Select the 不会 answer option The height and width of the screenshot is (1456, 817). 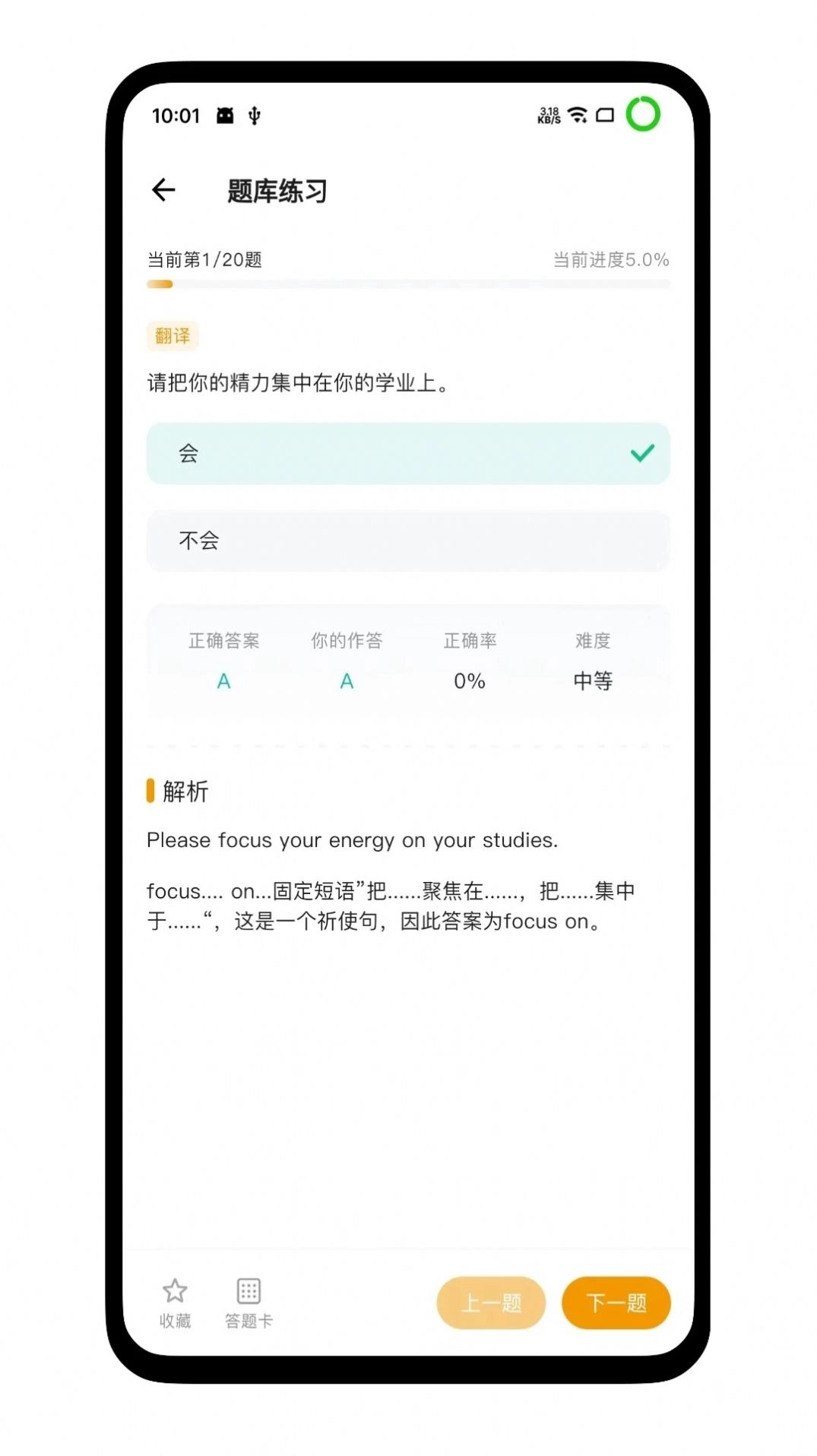click(408, 541)
